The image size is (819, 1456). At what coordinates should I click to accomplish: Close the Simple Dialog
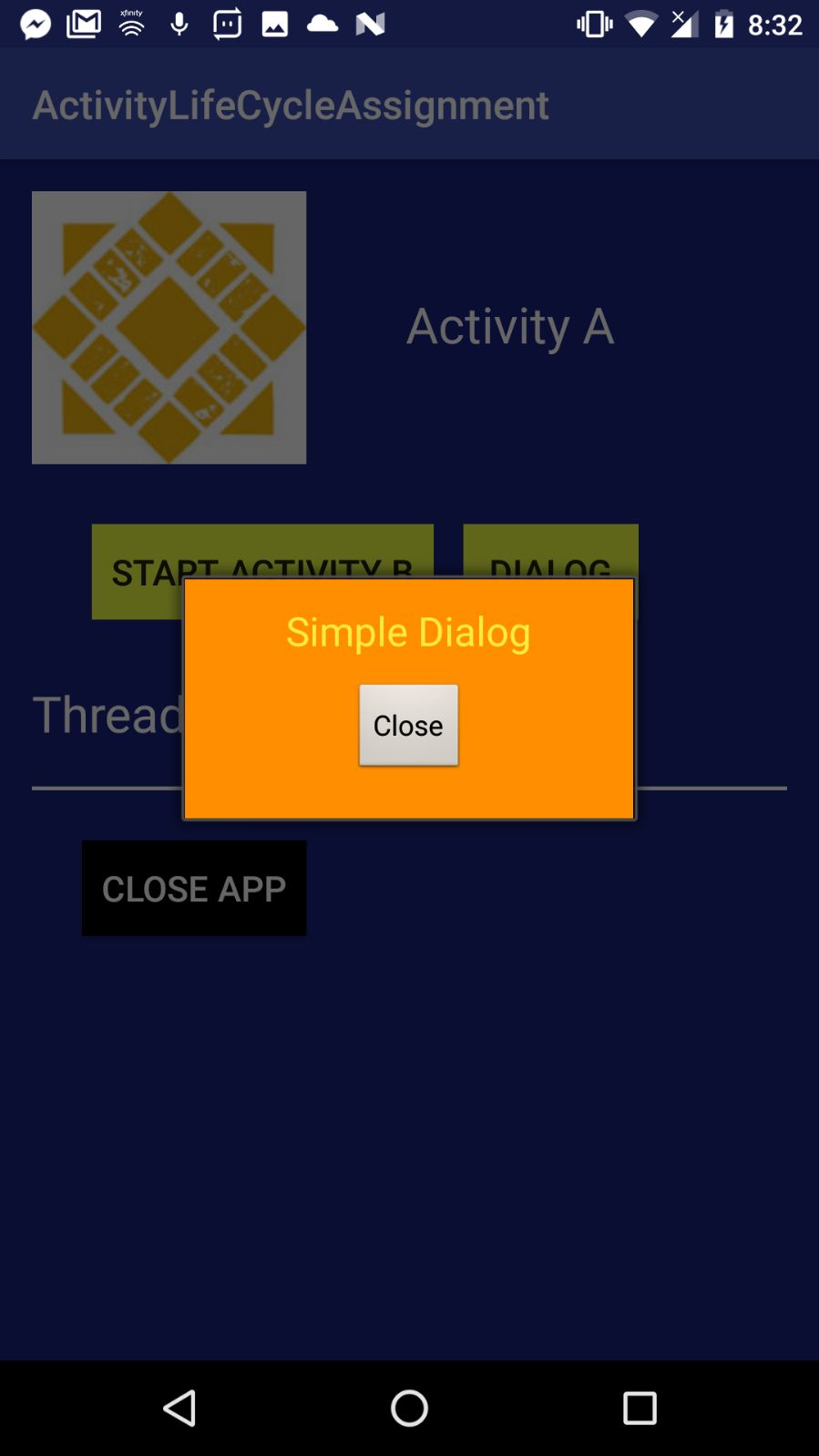pos(408,725)
